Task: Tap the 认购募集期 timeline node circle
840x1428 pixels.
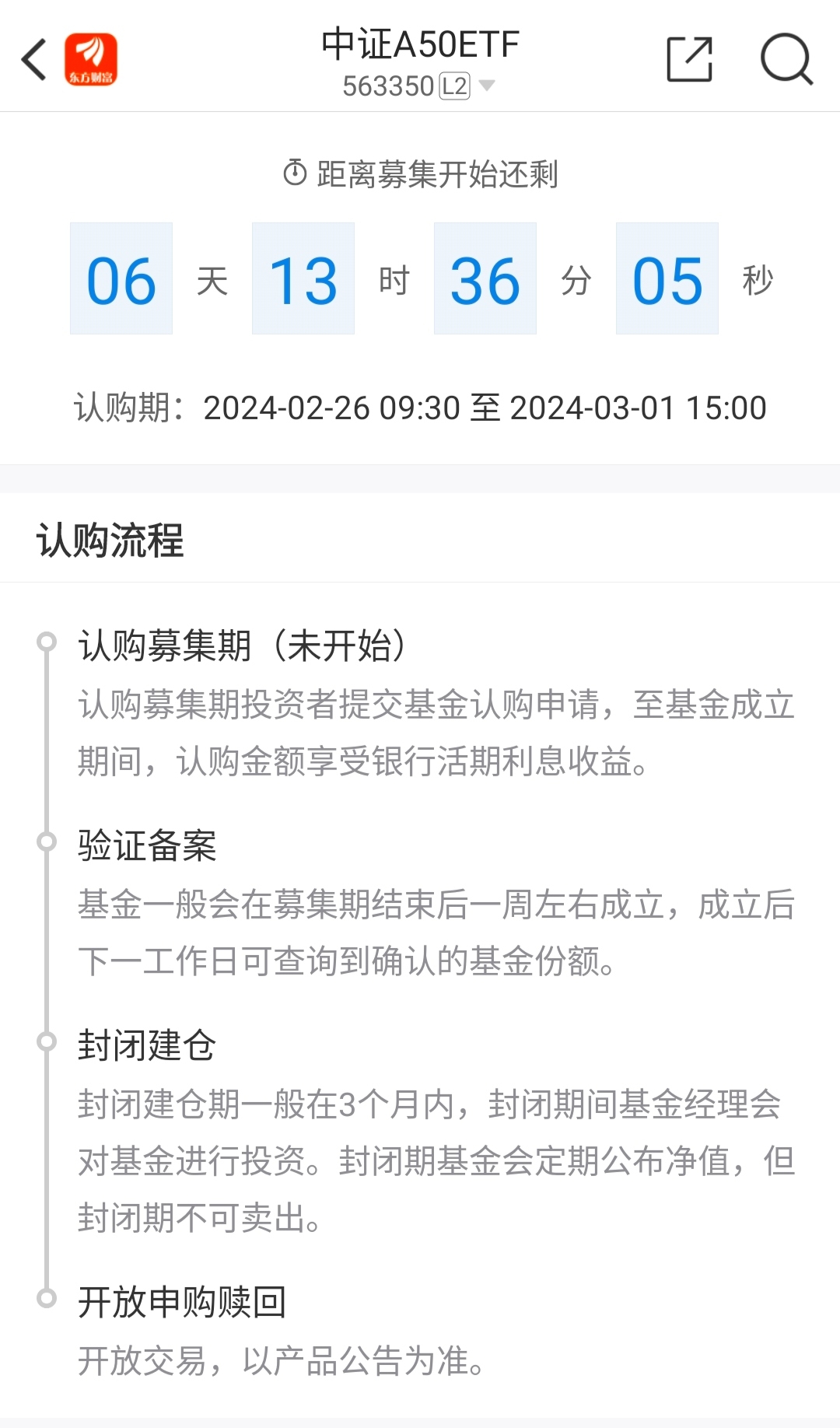Action: (x=47, y=642)
